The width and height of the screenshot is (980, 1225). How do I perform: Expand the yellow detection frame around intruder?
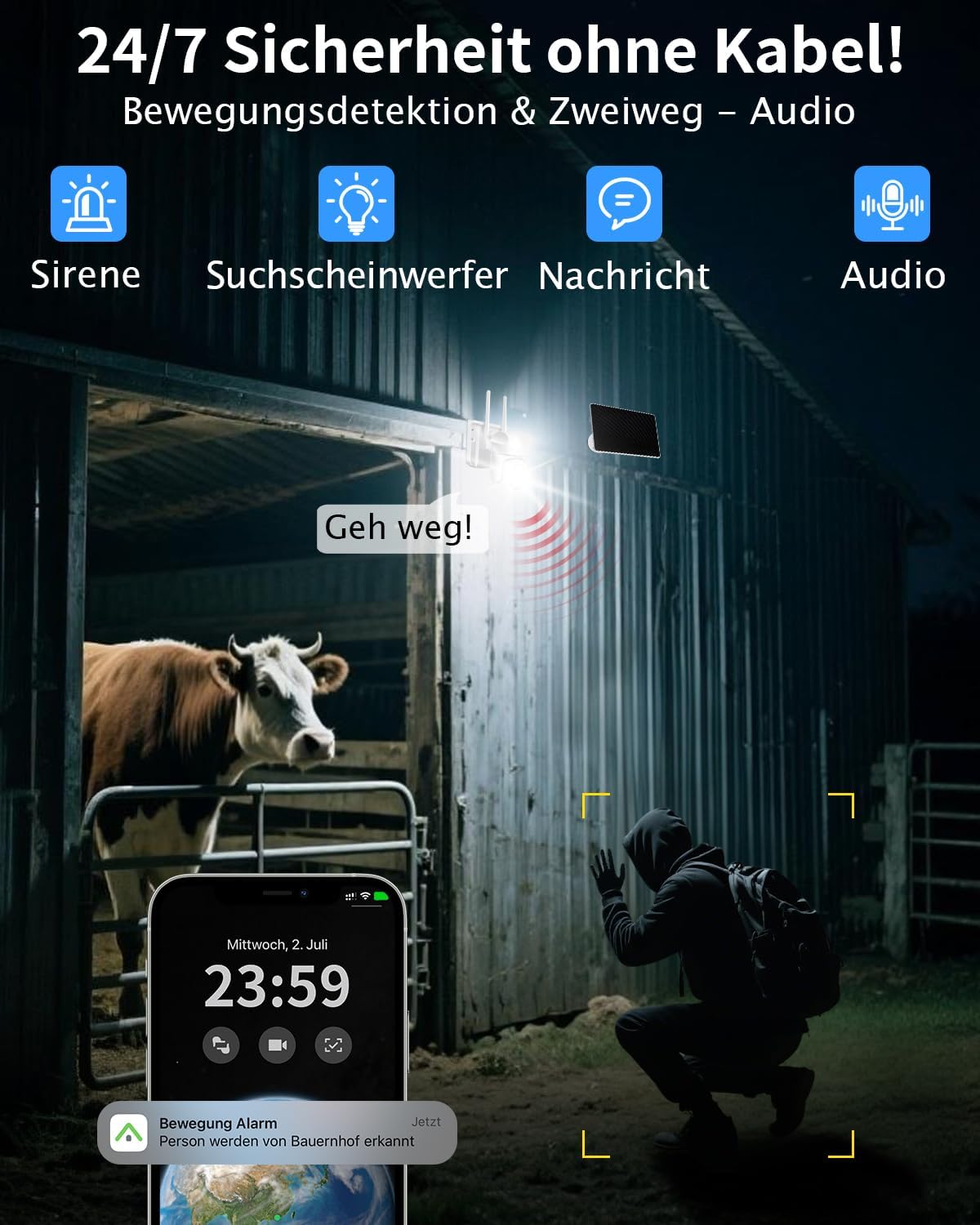click(x=719, y=972)
